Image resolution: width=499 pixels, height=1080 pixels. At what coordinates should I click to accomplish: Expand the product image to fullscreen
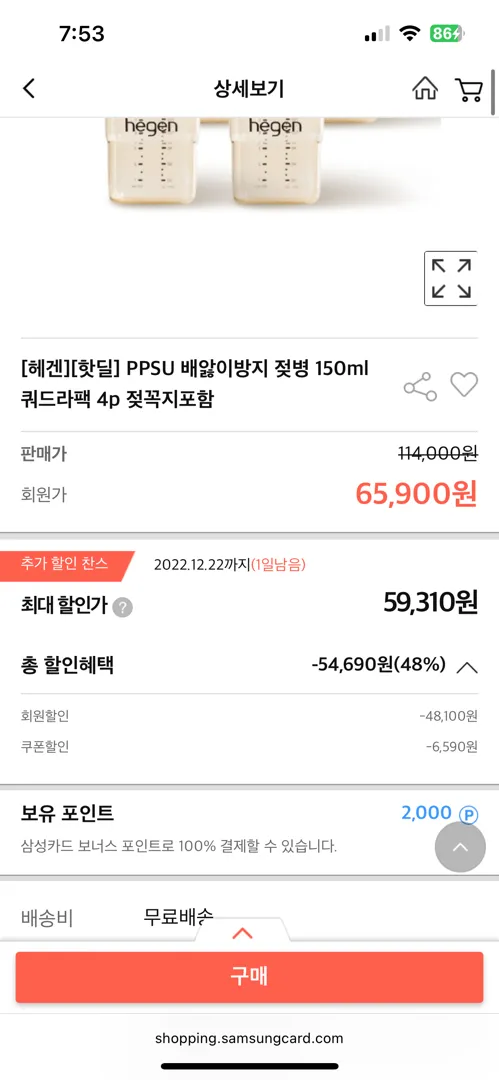click(x=451, y=278)
